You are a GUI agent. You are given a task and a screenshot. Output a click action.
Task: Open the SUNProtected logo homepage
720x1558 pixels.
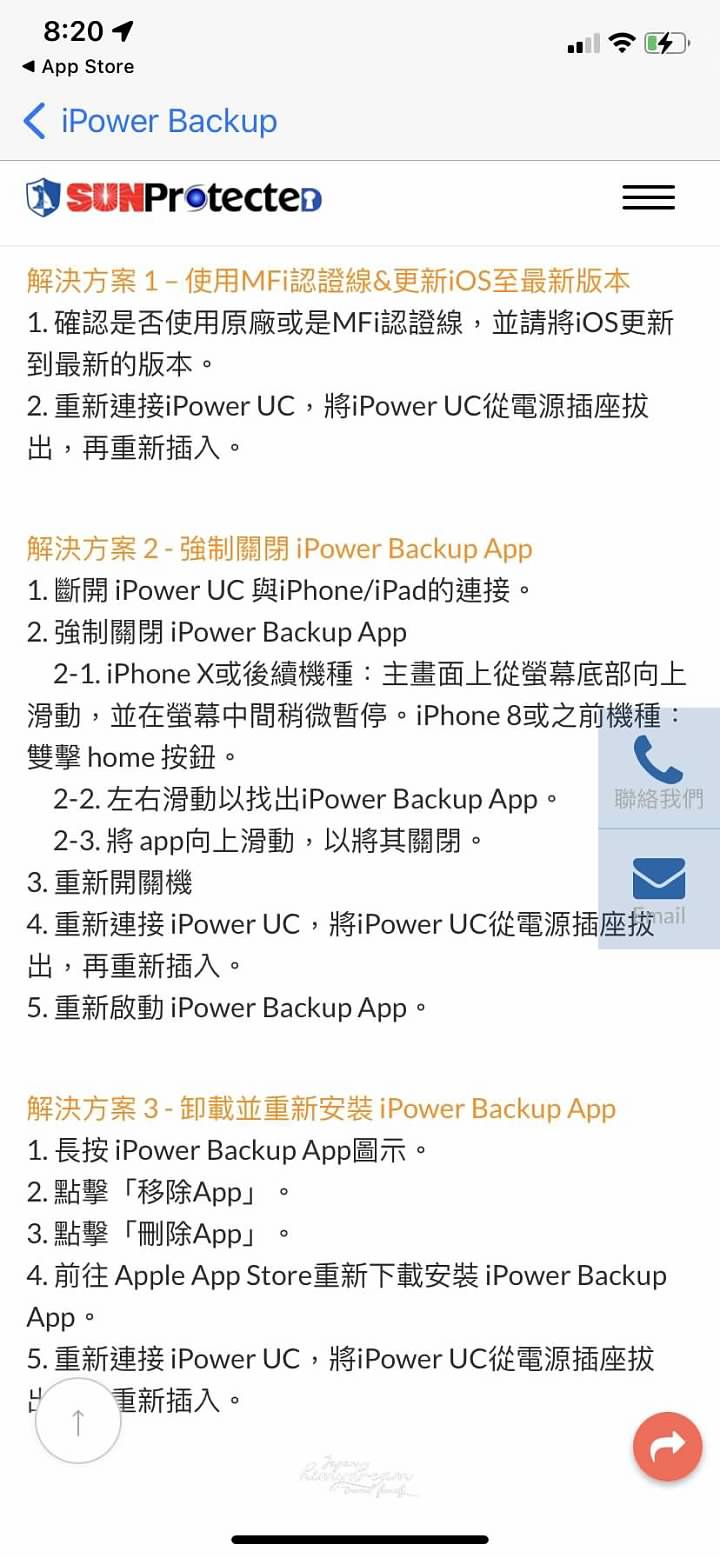174,197
